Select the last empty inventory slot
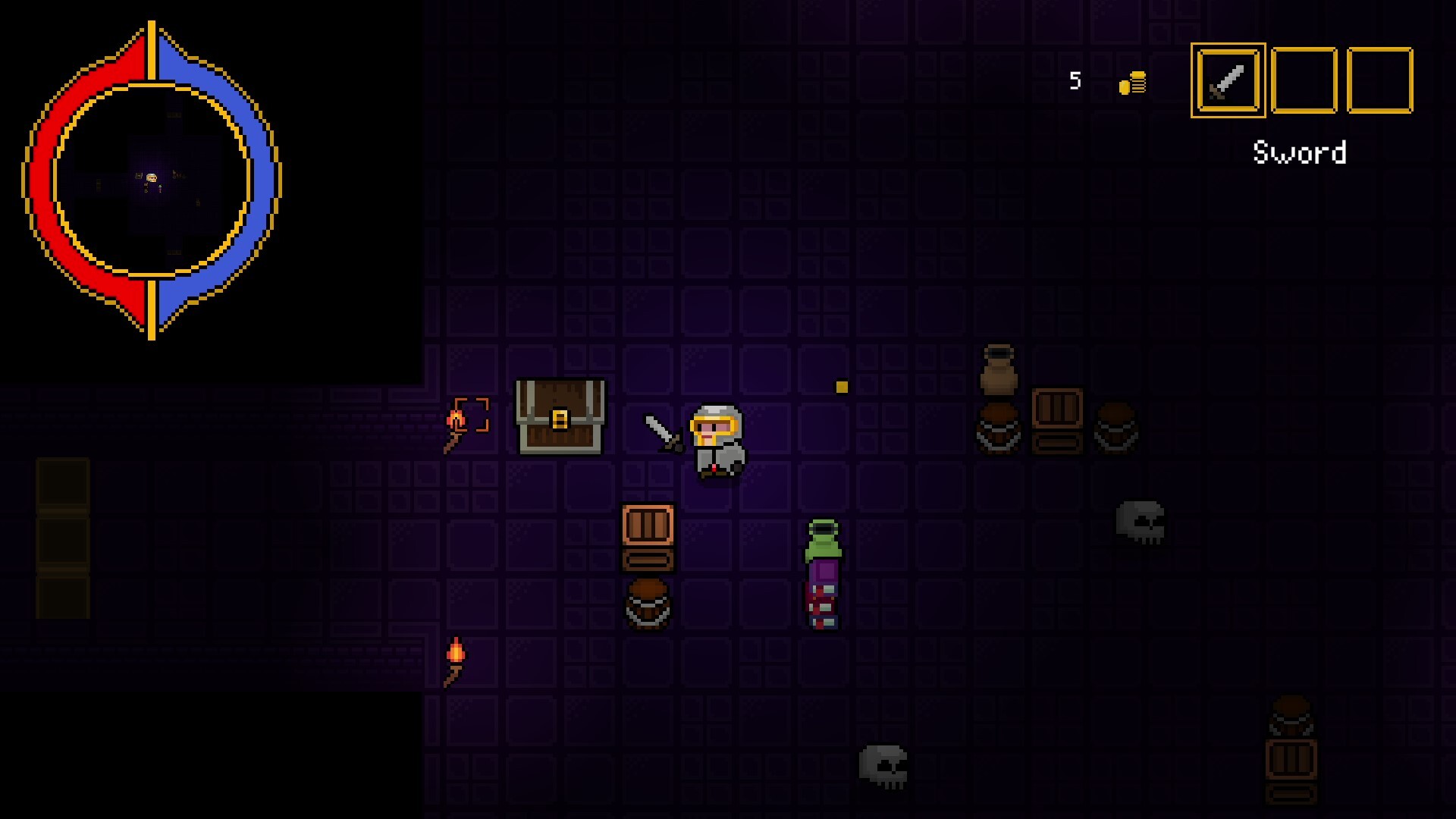Viewport: 1456px width, 819px height. [1379, 80]
